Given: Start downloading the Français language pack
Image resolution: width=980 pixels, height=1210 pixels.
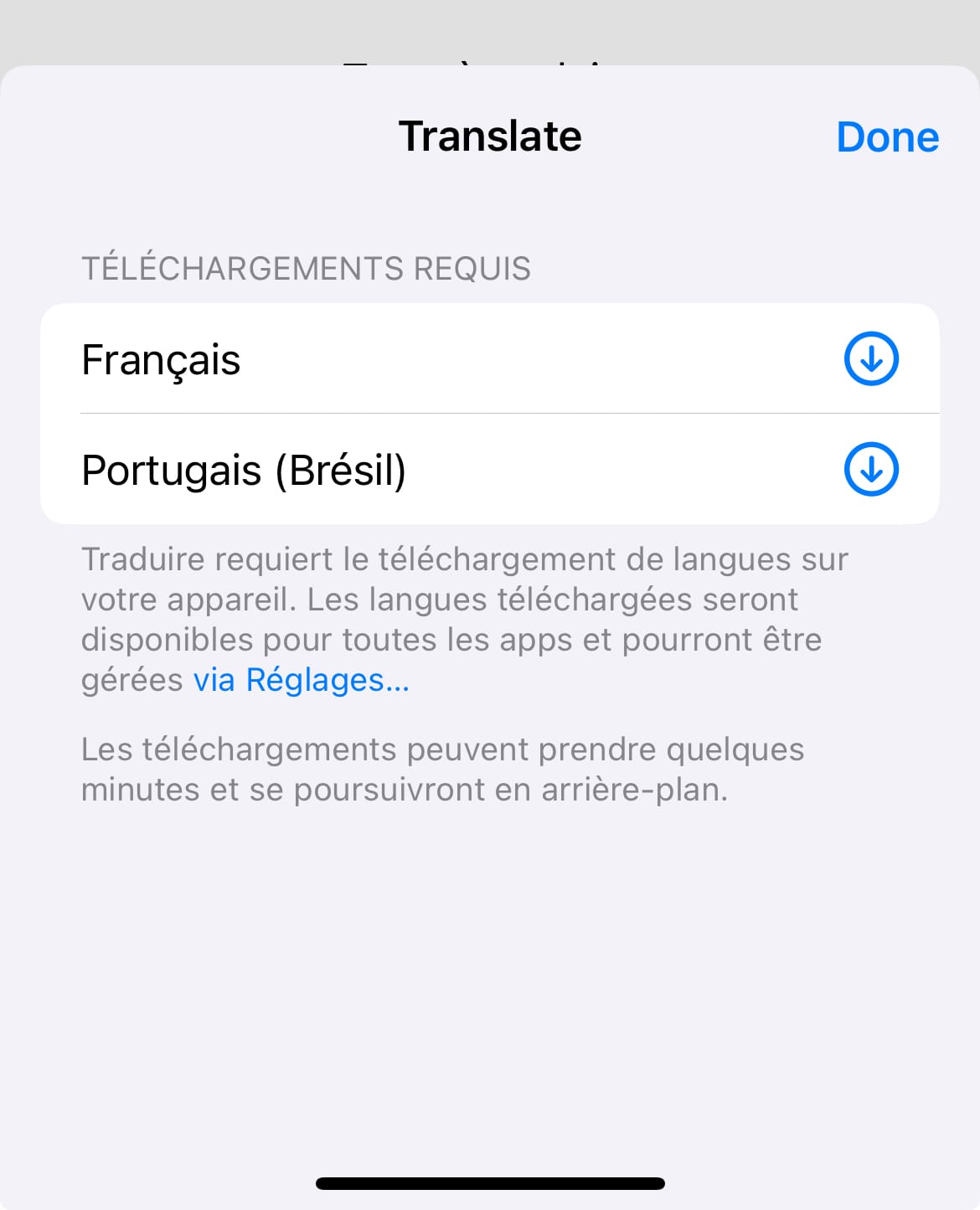Looking at the screenshot, I should click(870, 358).
